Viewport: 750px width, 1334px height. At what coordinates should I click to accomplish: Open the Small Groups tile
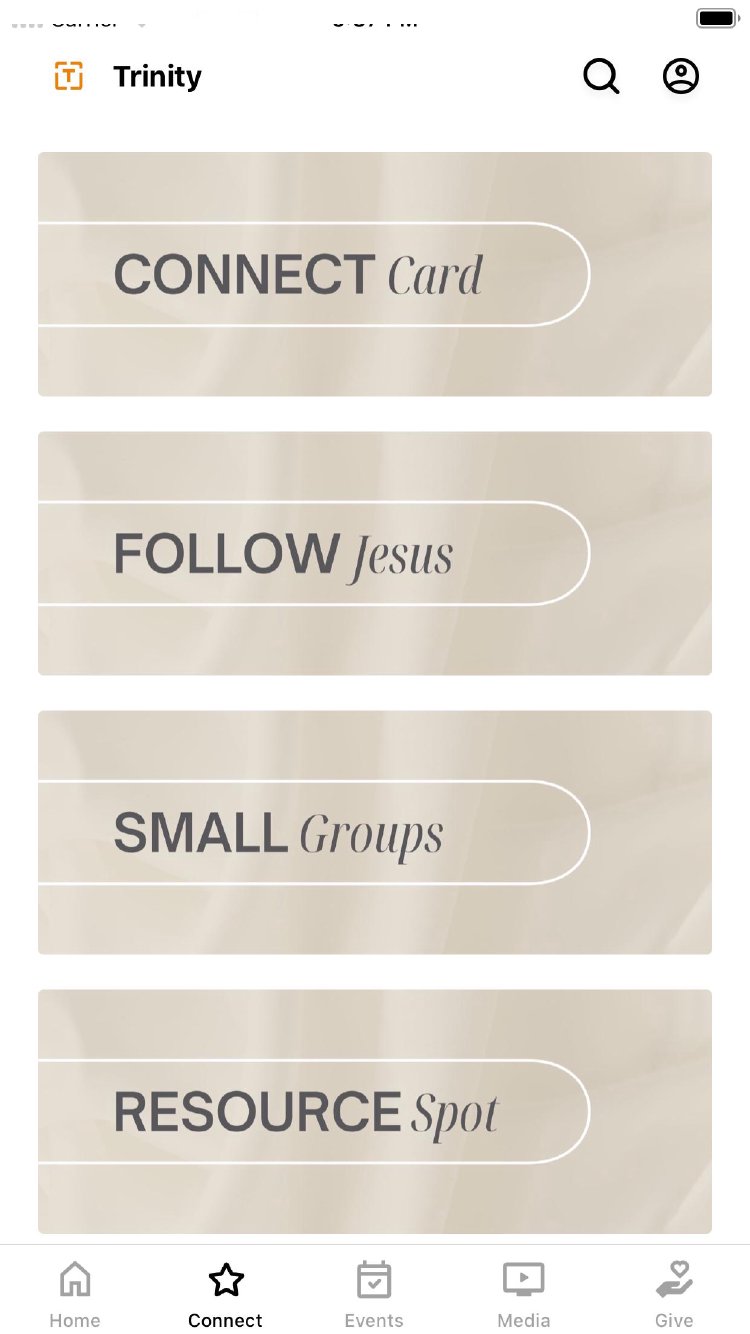coord(375,832)
